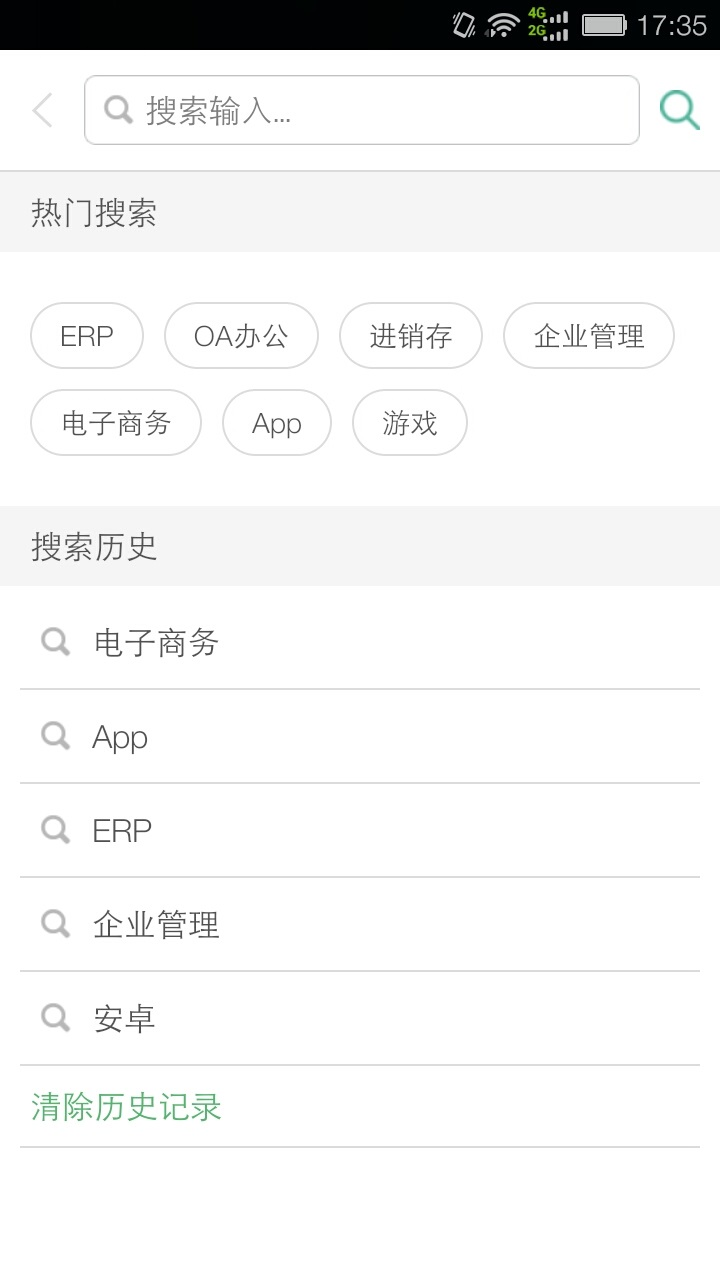The height and width of the screenshot is (1280, 720).
Task: Pick the 电子商务 hot search chip
Action: click(x=116, y=423)
